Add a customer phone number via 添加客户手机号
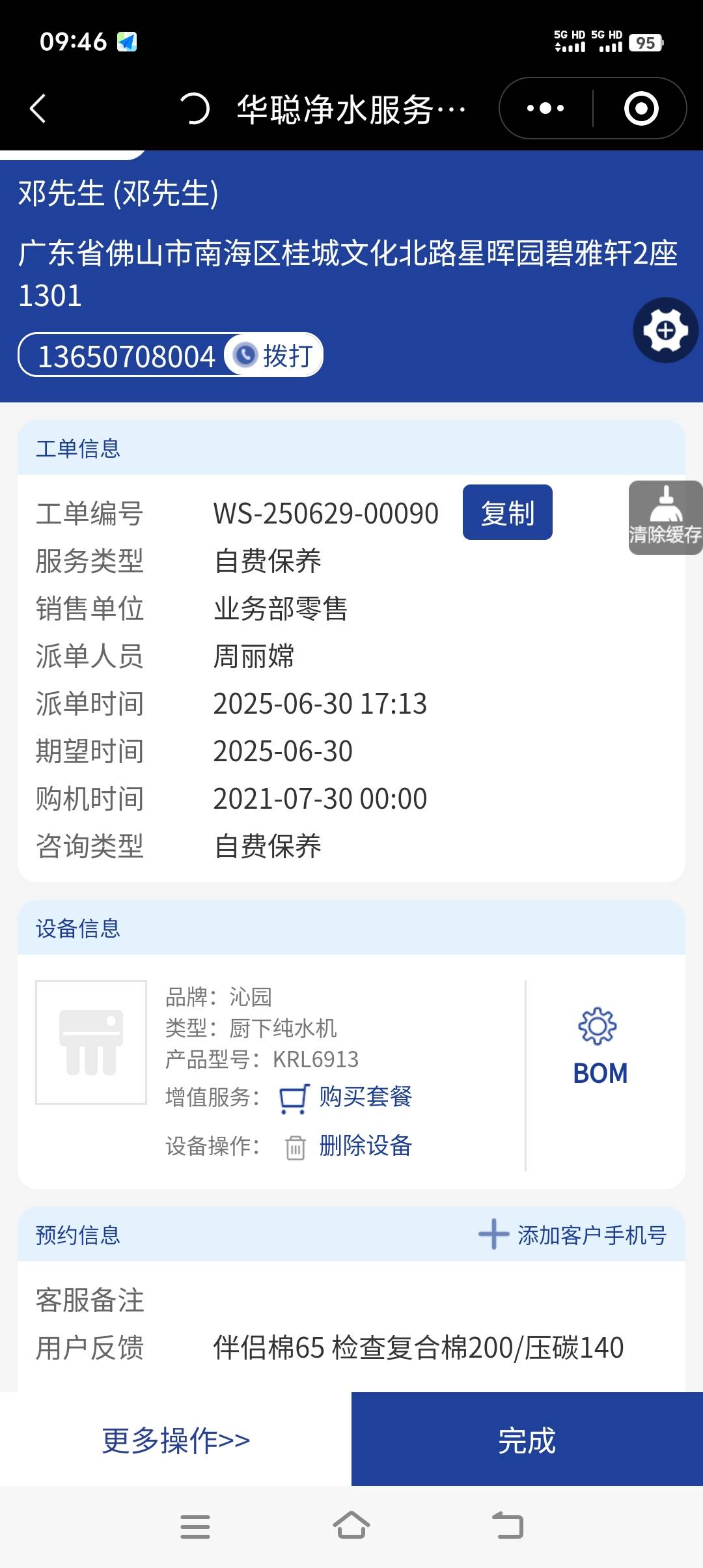Viewport: 703px width, 1568px height. tap(573, 1235)
